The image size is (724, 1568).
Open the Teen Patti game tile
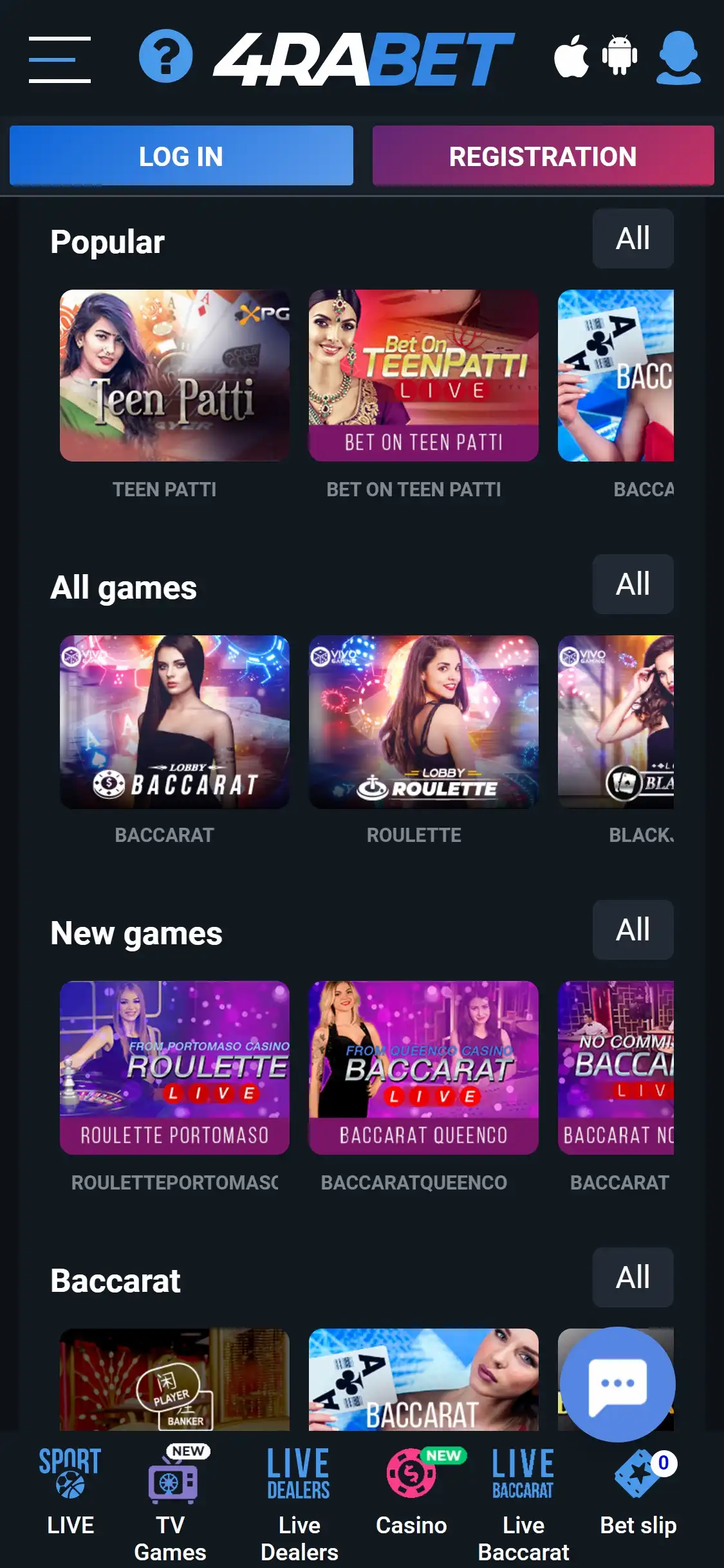pyautogui.click(x=174, y=375)
